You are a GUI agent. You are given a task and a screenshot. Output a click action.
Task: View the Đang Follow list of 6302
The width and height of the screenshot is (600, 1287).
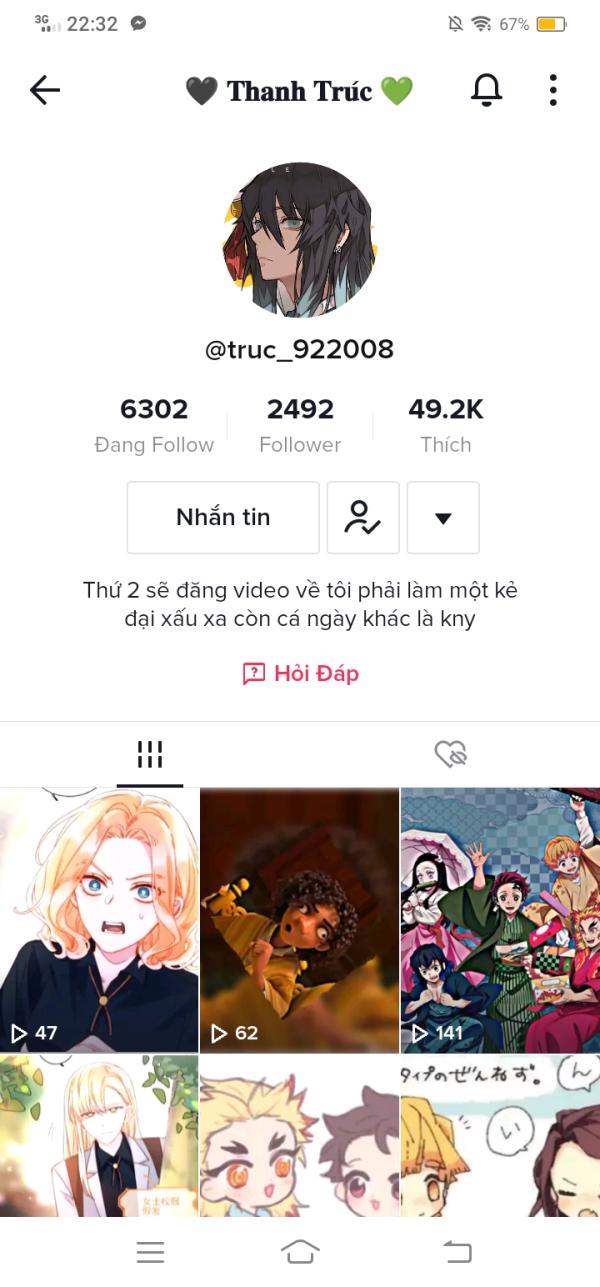(154, 426)
